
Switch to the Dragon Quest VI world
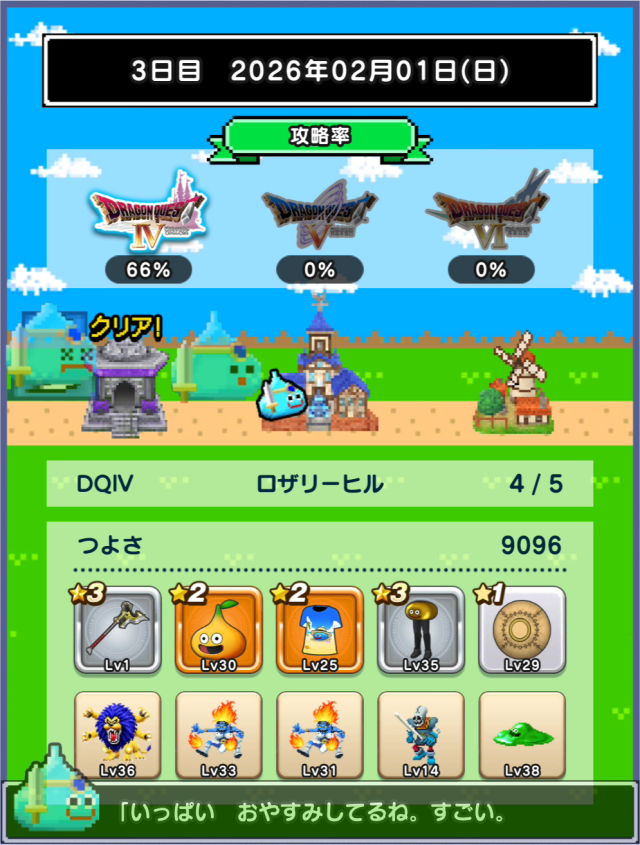coord(490,212)
